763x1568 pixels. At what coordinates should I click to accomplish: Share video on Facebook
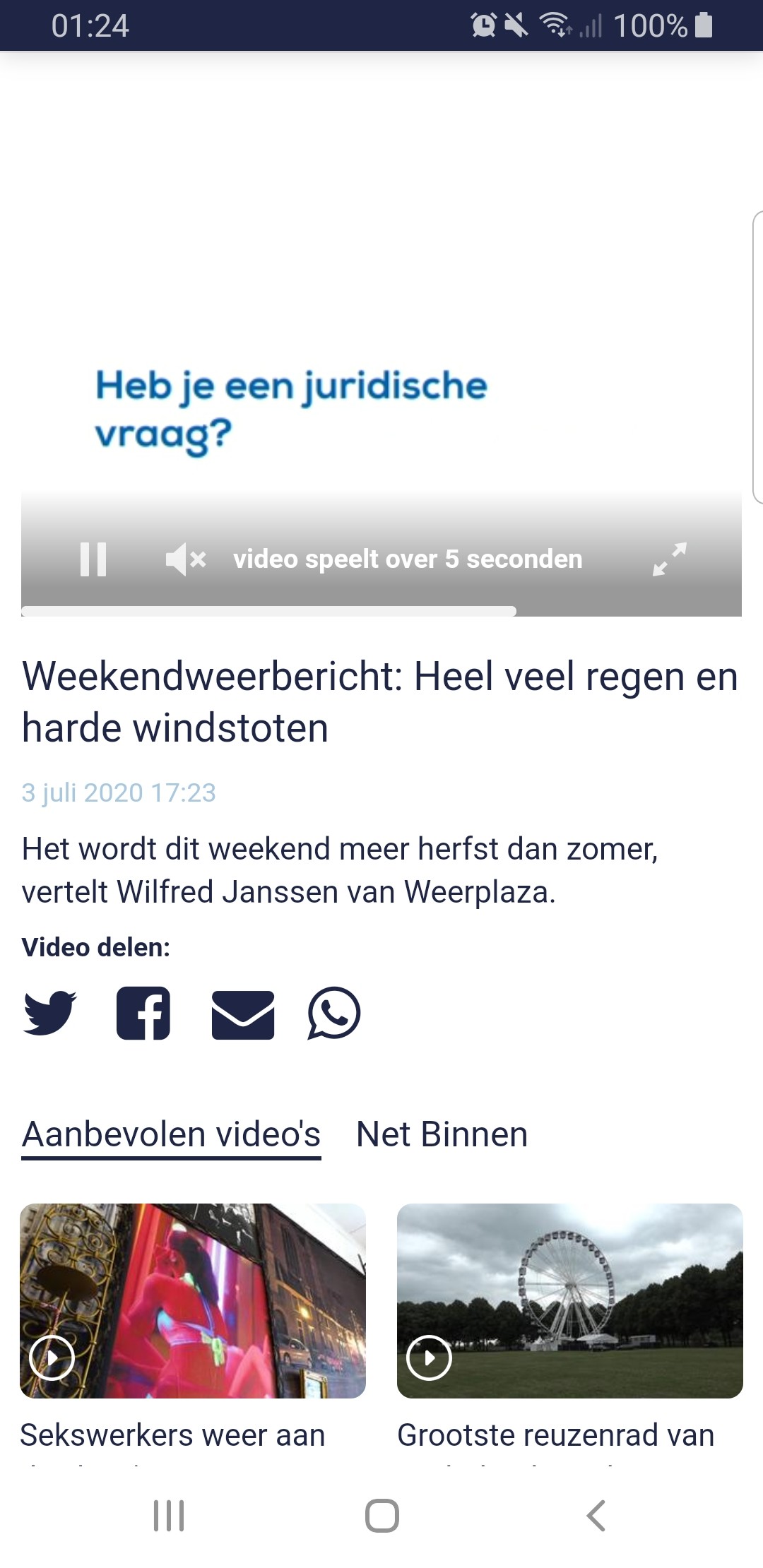143,1013
